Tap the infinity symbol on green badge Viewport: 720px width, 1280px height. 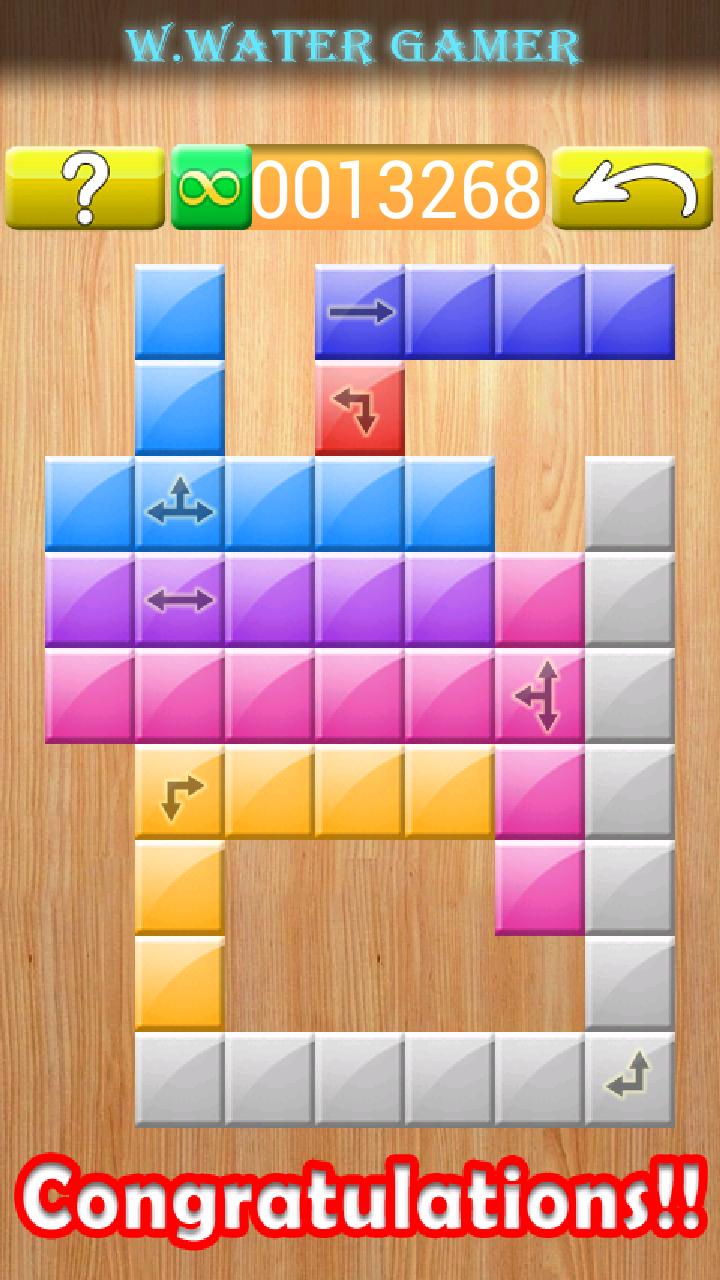[x=210, y=188]
